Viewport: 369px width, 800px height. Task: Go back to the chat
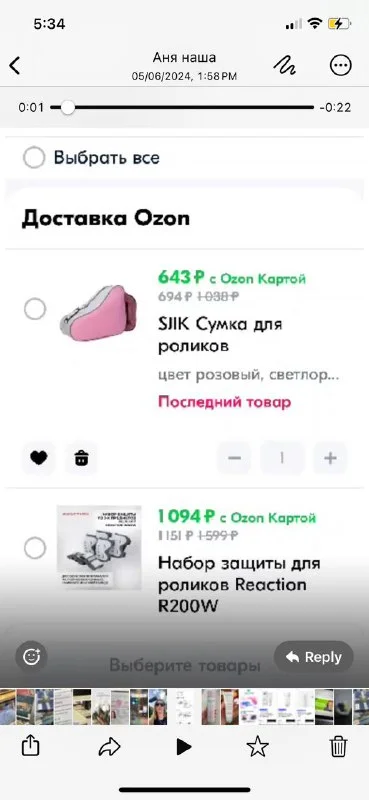15,66
